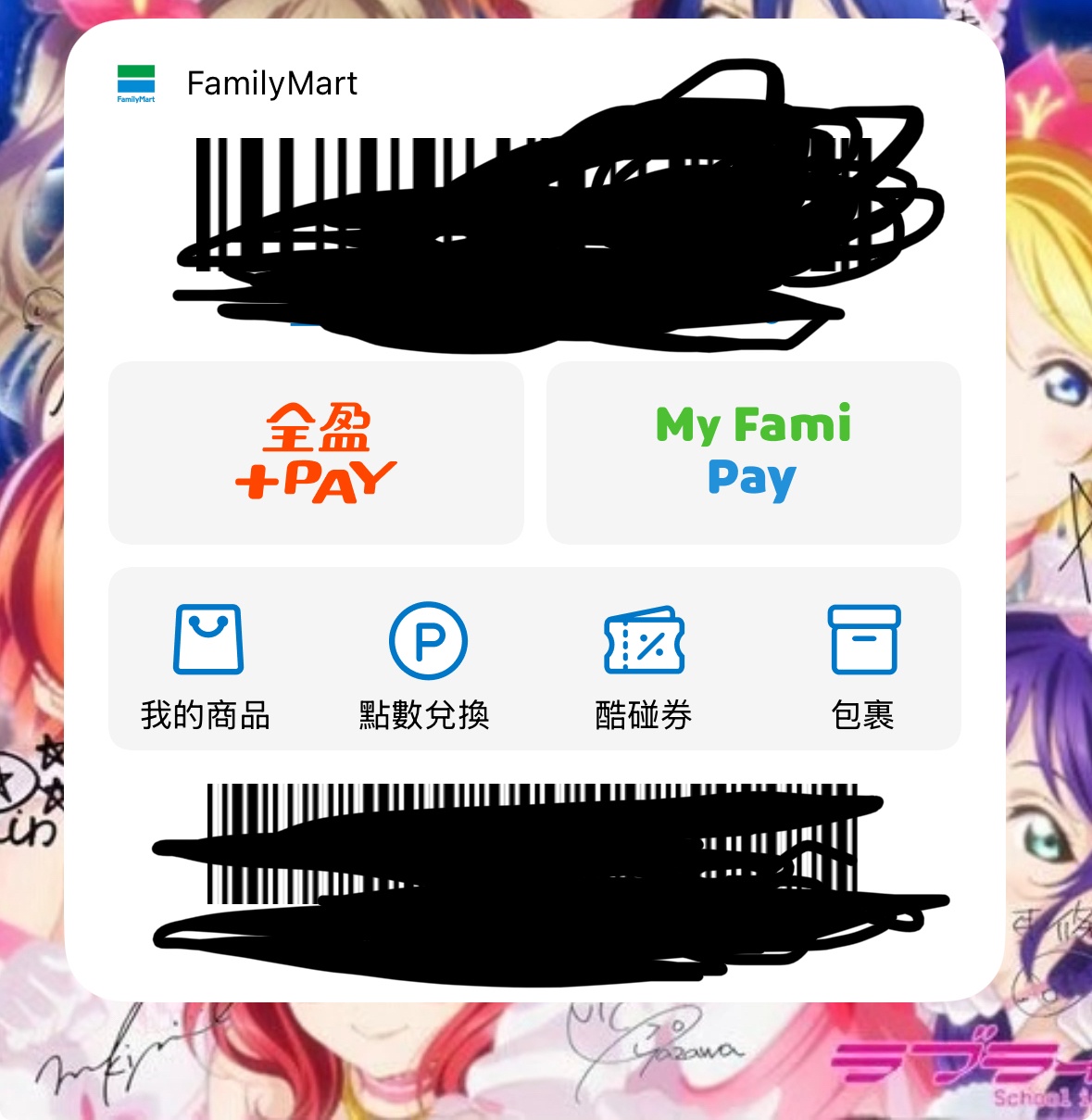
Task: Launch My Fami Pay
Action: (x=753, y=453)
